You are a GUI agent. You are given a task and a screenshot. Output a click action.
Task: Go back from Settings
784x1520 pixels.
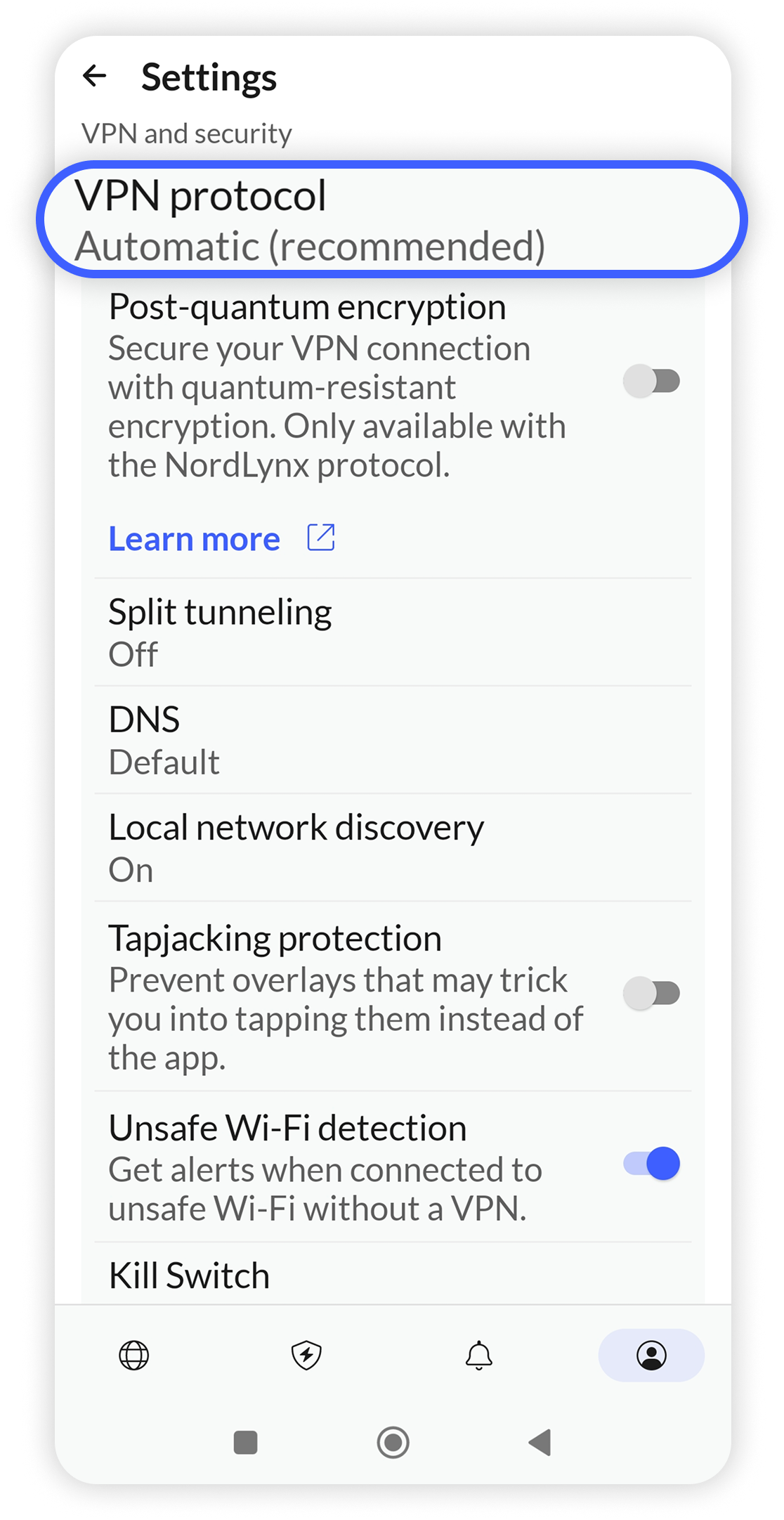coord(95,76)
